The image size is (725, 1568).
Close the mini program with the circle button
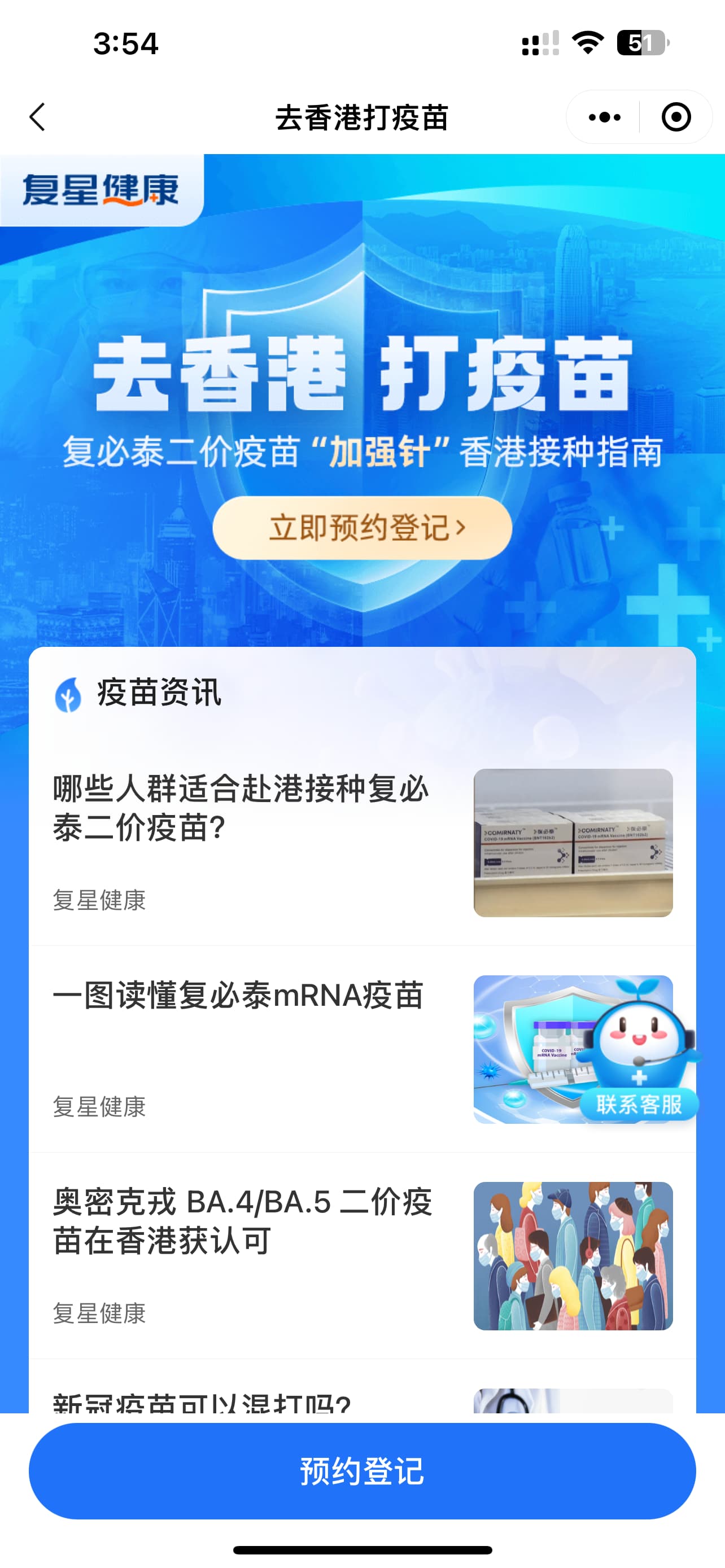(x=676, y=117)
